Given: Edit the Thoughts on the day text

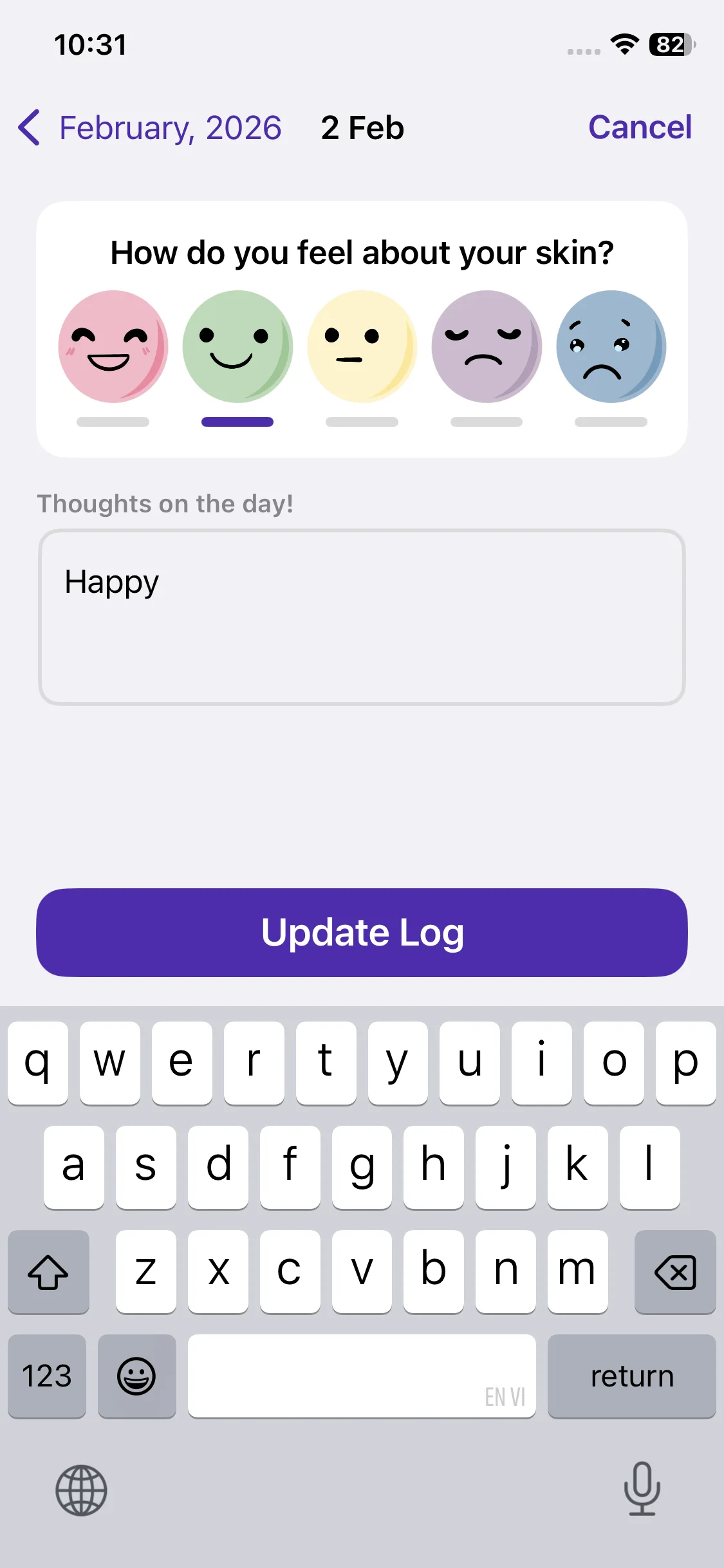Looking at the screenshot, I should [x=362, y=617].
